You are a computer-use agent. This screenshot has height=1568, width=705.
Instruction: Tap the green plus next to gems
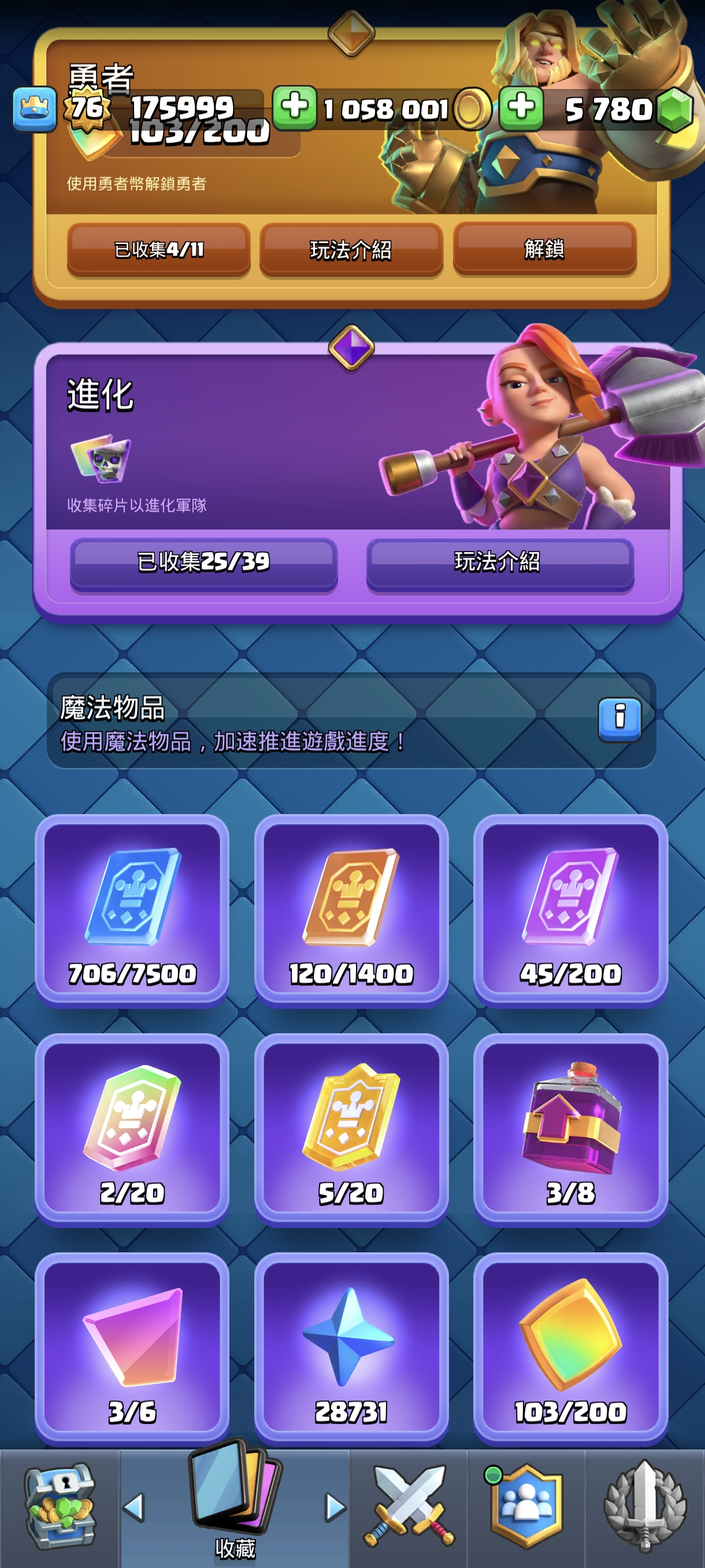tap(521, 108)
